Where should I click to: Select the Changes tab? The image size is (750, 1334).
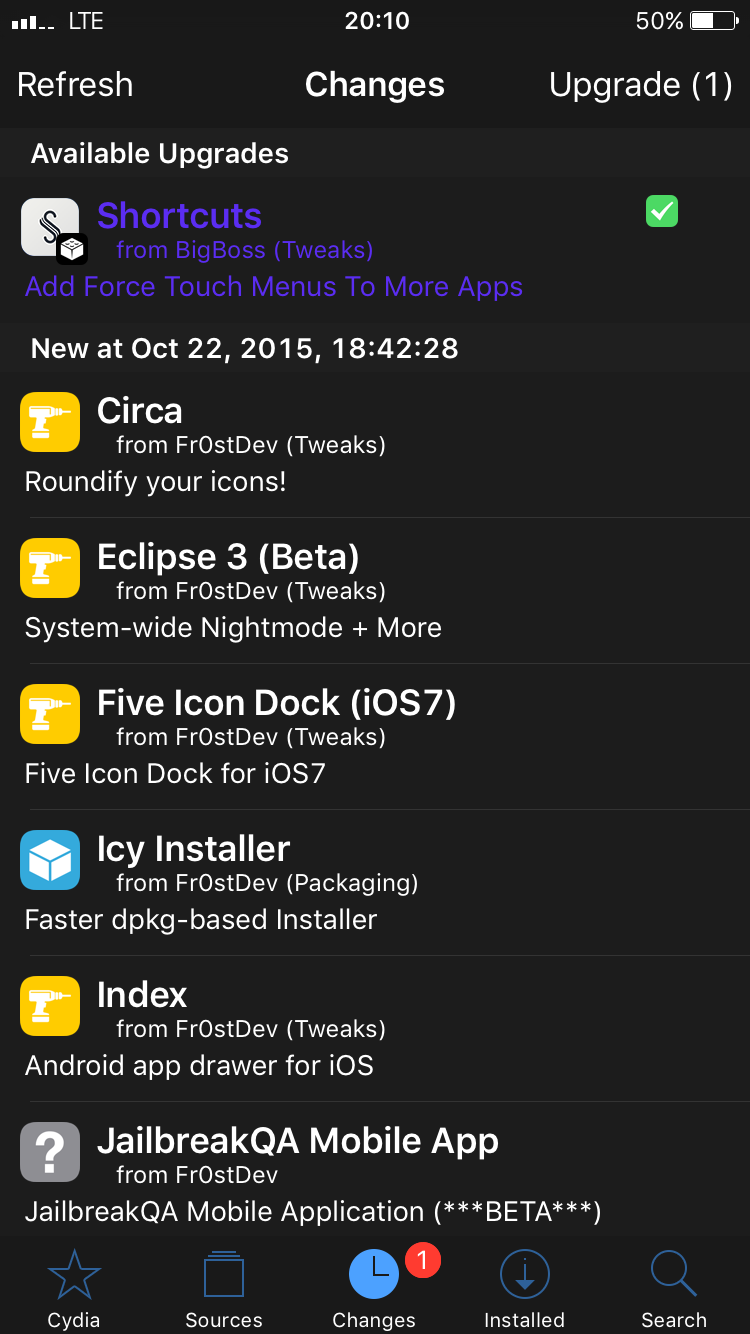pyautogui.click(x=375, y=1288)
